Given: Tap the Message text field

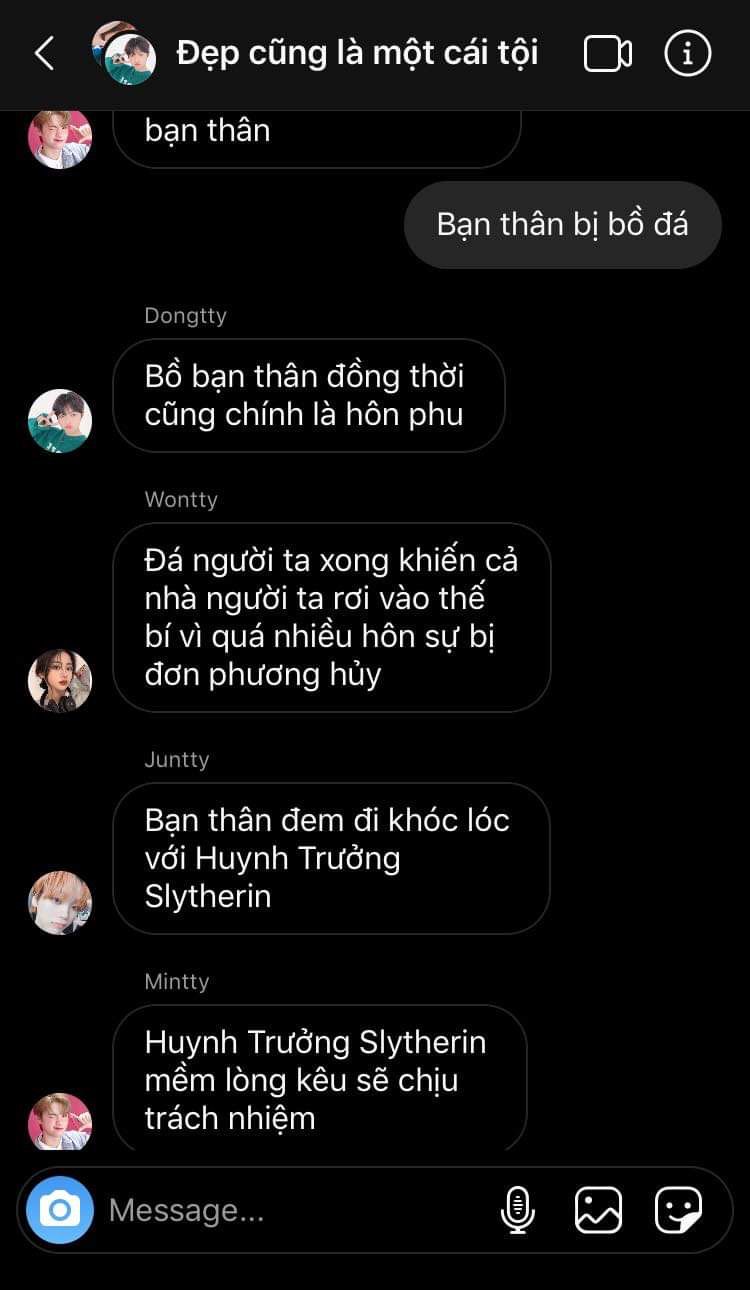Looking at the screenshot, I should 290,1210.
